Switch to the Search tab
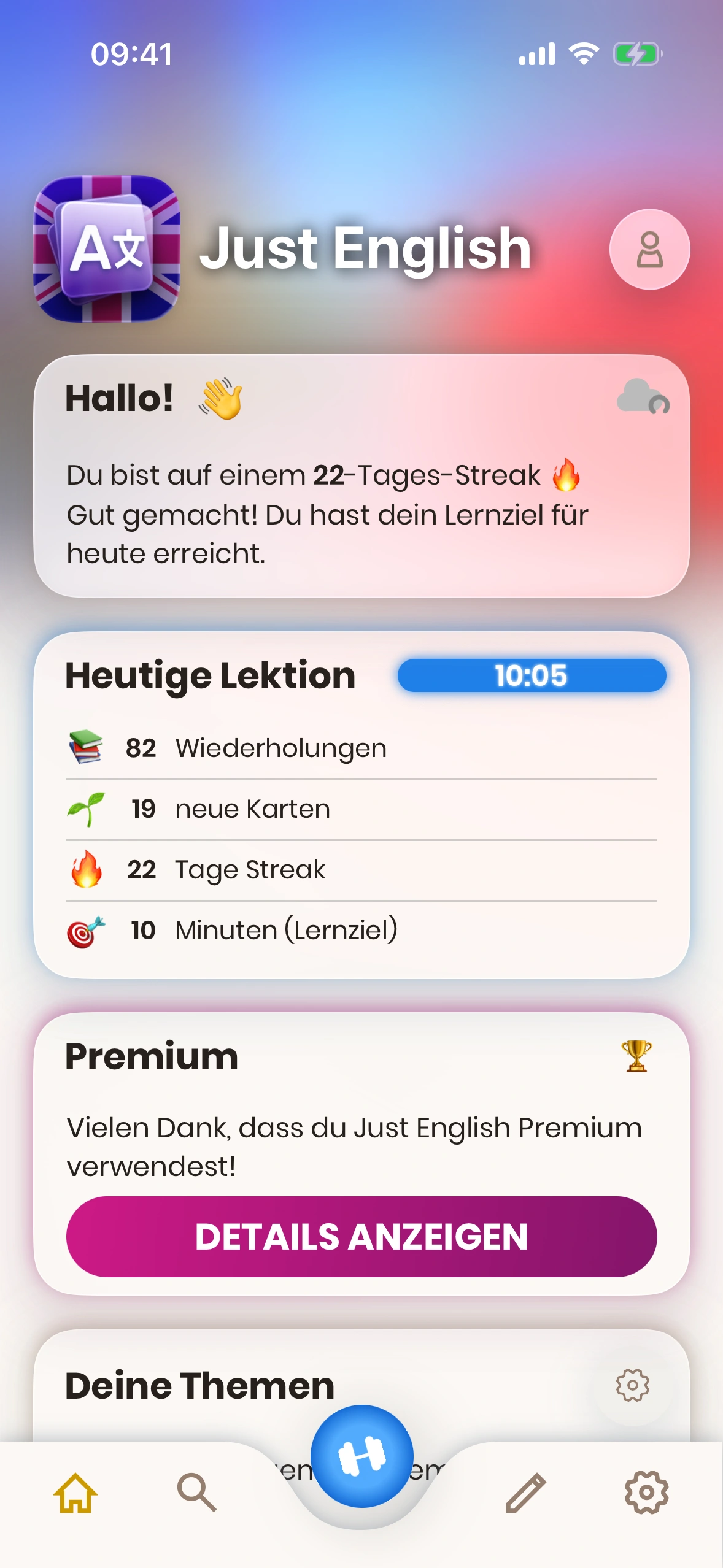Viewport: 723px width, 1568px height. [x=196, y=1492]
